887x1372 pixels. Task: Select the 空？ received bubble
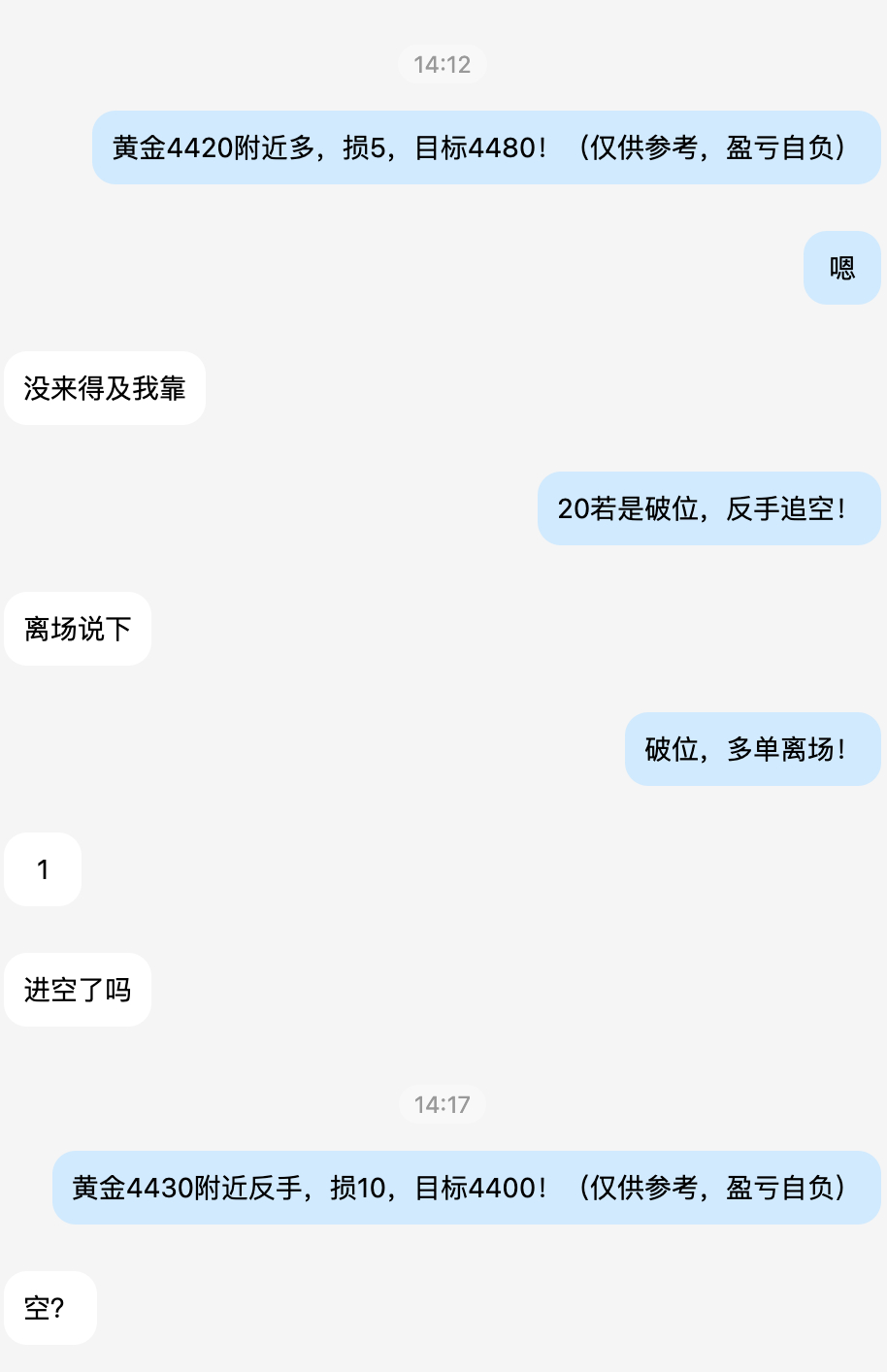[49, 1308]
